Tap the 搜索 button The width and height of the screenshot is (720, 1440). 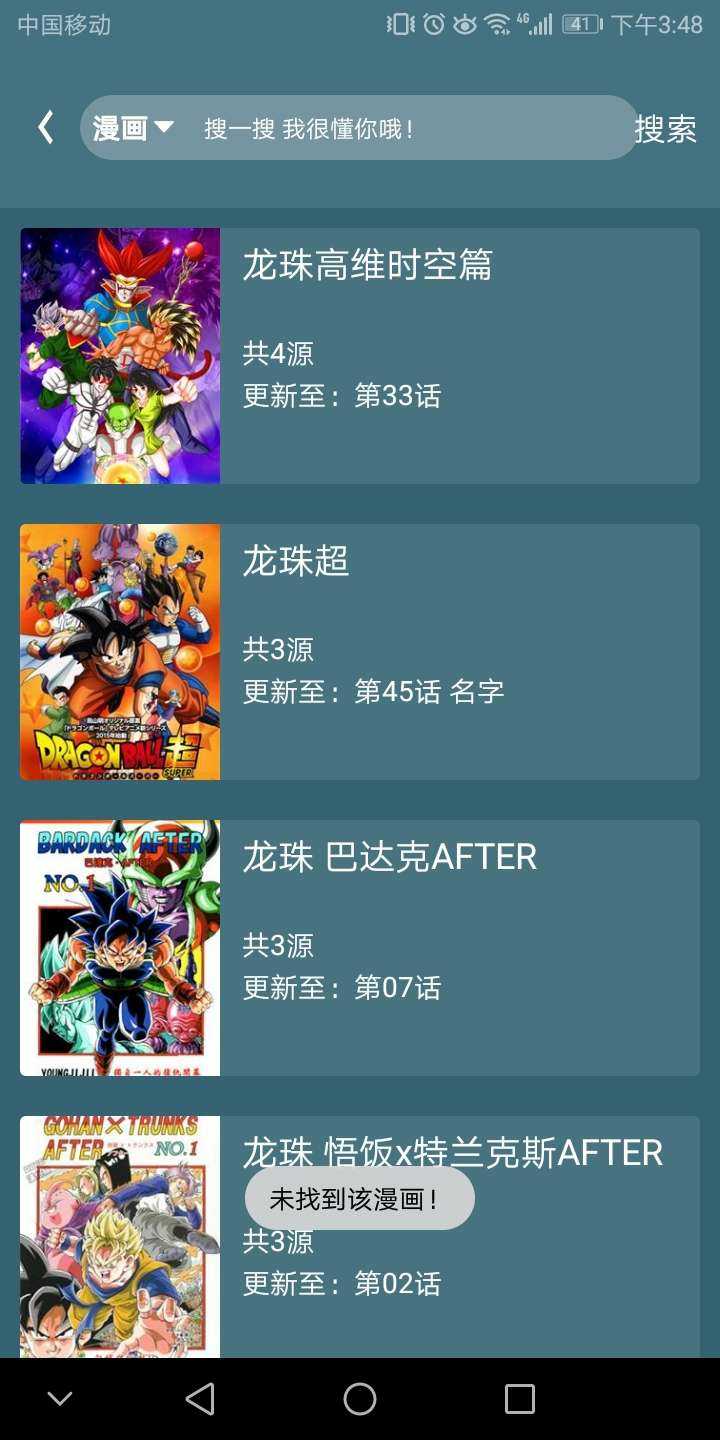point(665,129)
